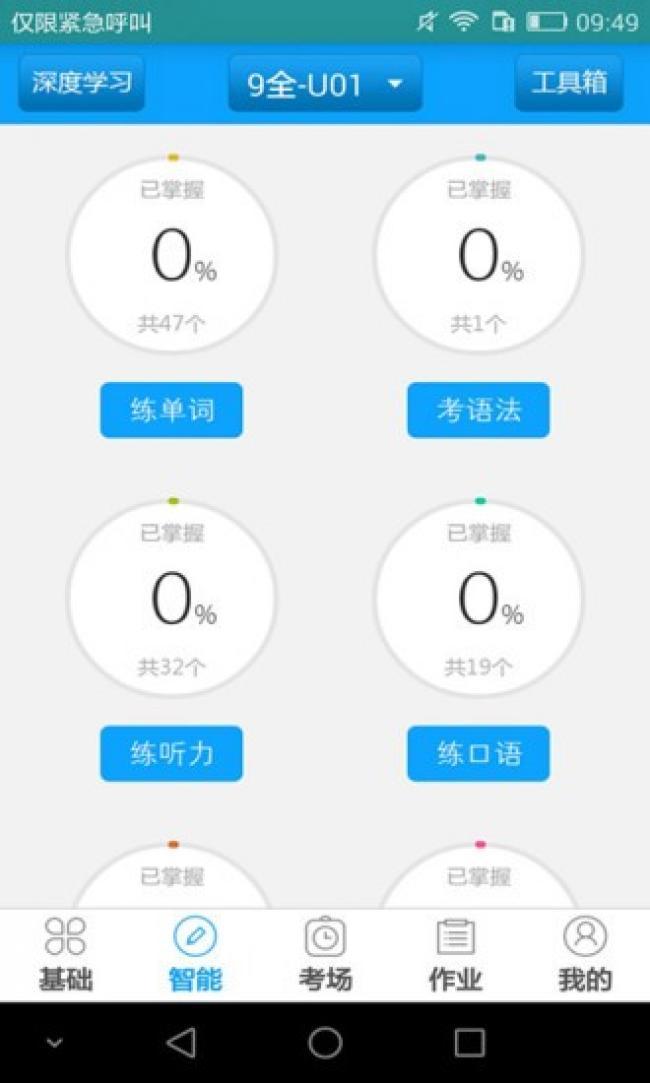Expand the 9全-U01 unit dropdown
The width and height of the screenshot is (650, 1083).
[x=325, y=84]
